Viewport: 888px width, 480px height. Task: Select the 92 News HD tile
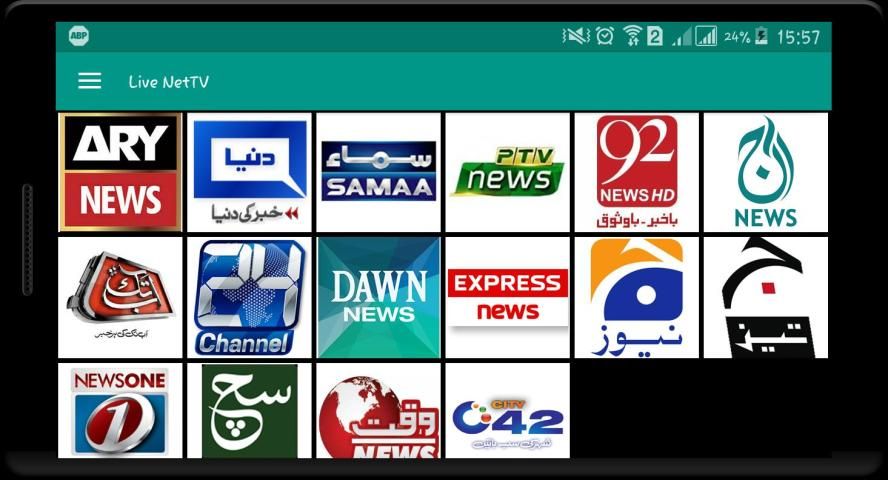tap(636, 172)
